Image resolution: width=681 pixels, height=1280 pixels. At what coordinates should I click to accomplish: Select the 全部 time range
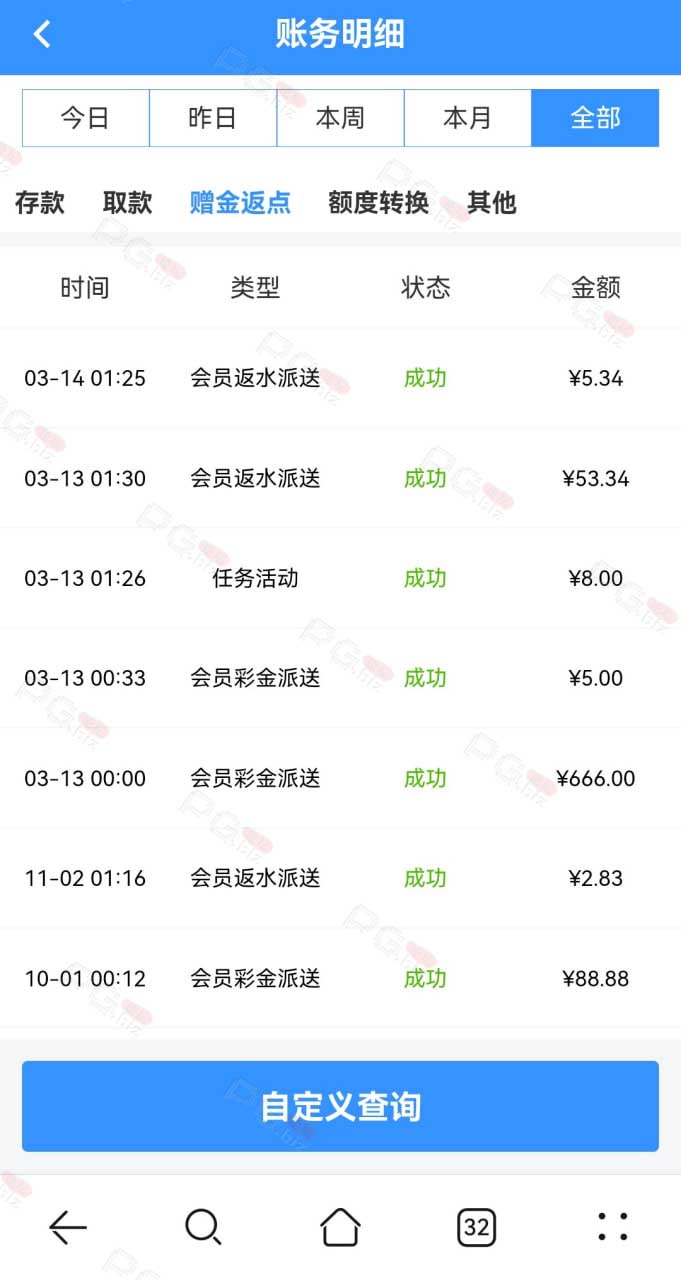pos(595,118)
